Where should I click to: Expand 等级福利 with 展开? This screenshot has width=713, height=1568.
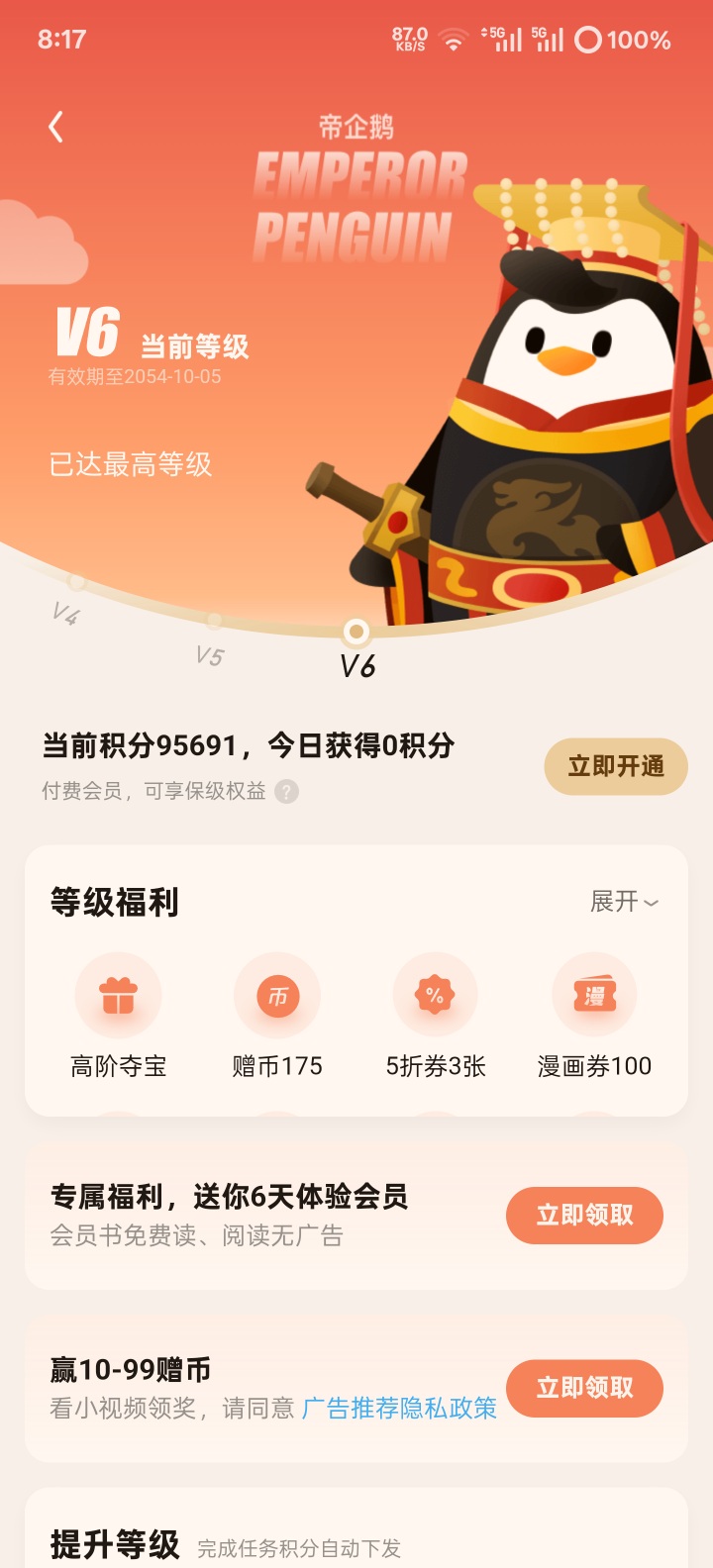point(625,902)
